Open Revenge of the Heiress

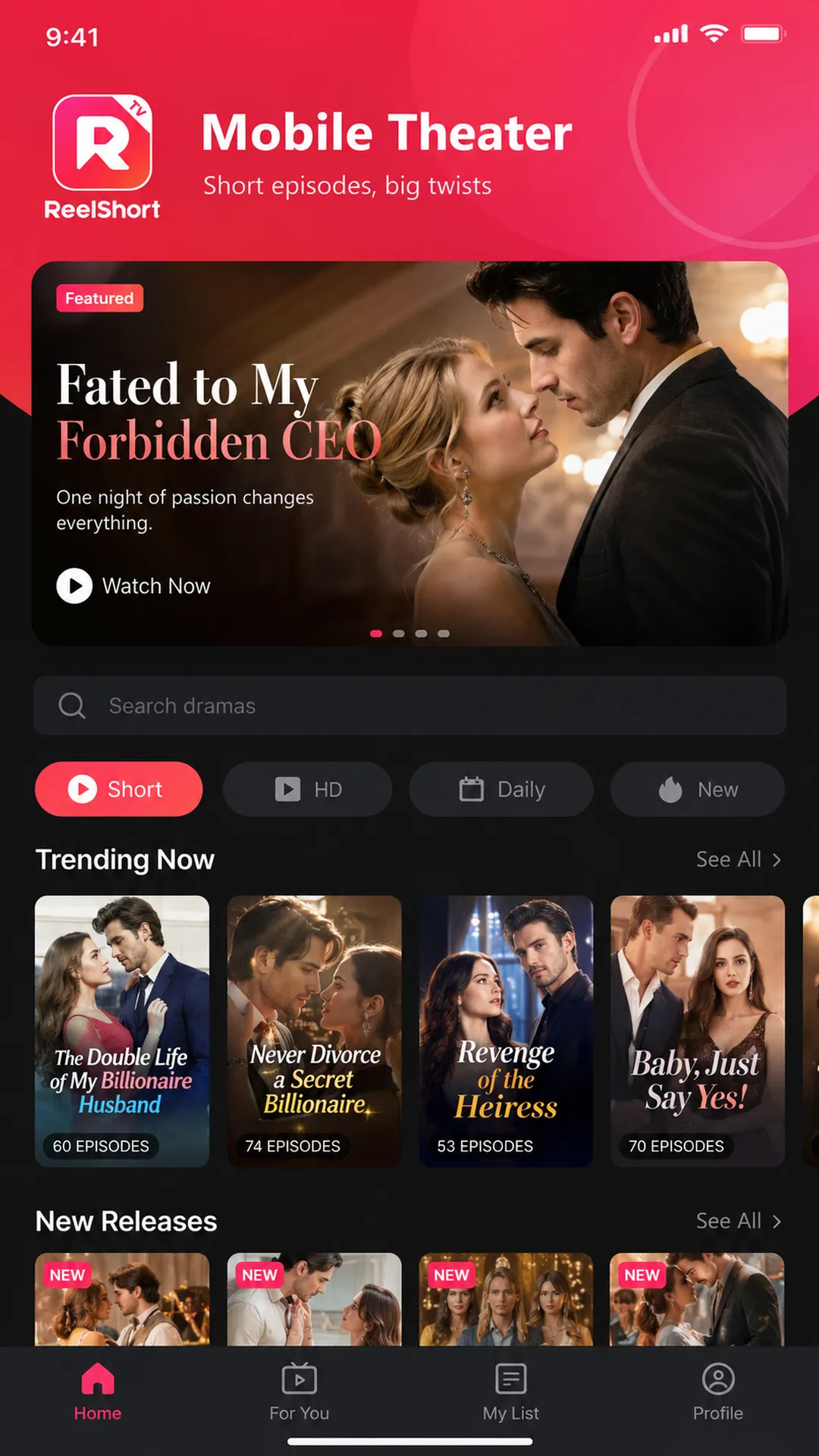(x=506, y=1031)
